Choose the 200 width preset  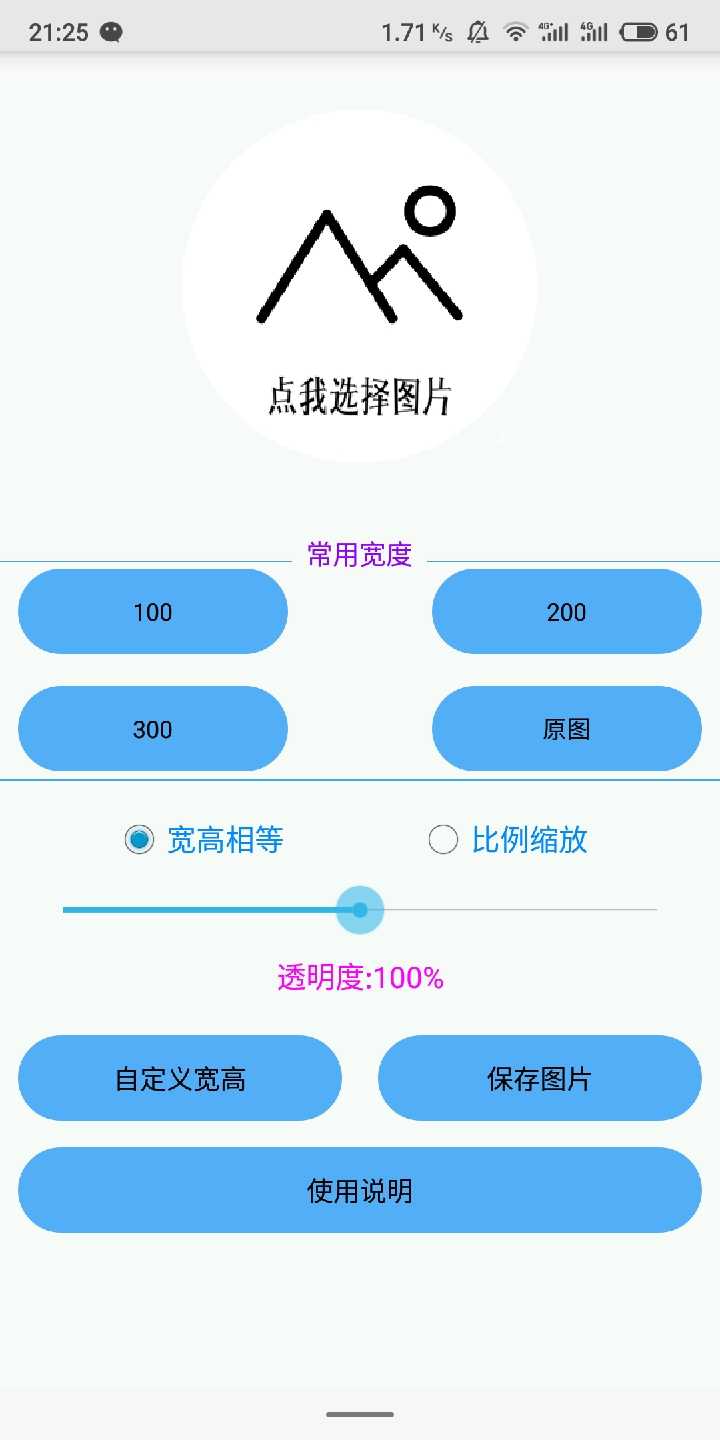[x=566, y=612]
